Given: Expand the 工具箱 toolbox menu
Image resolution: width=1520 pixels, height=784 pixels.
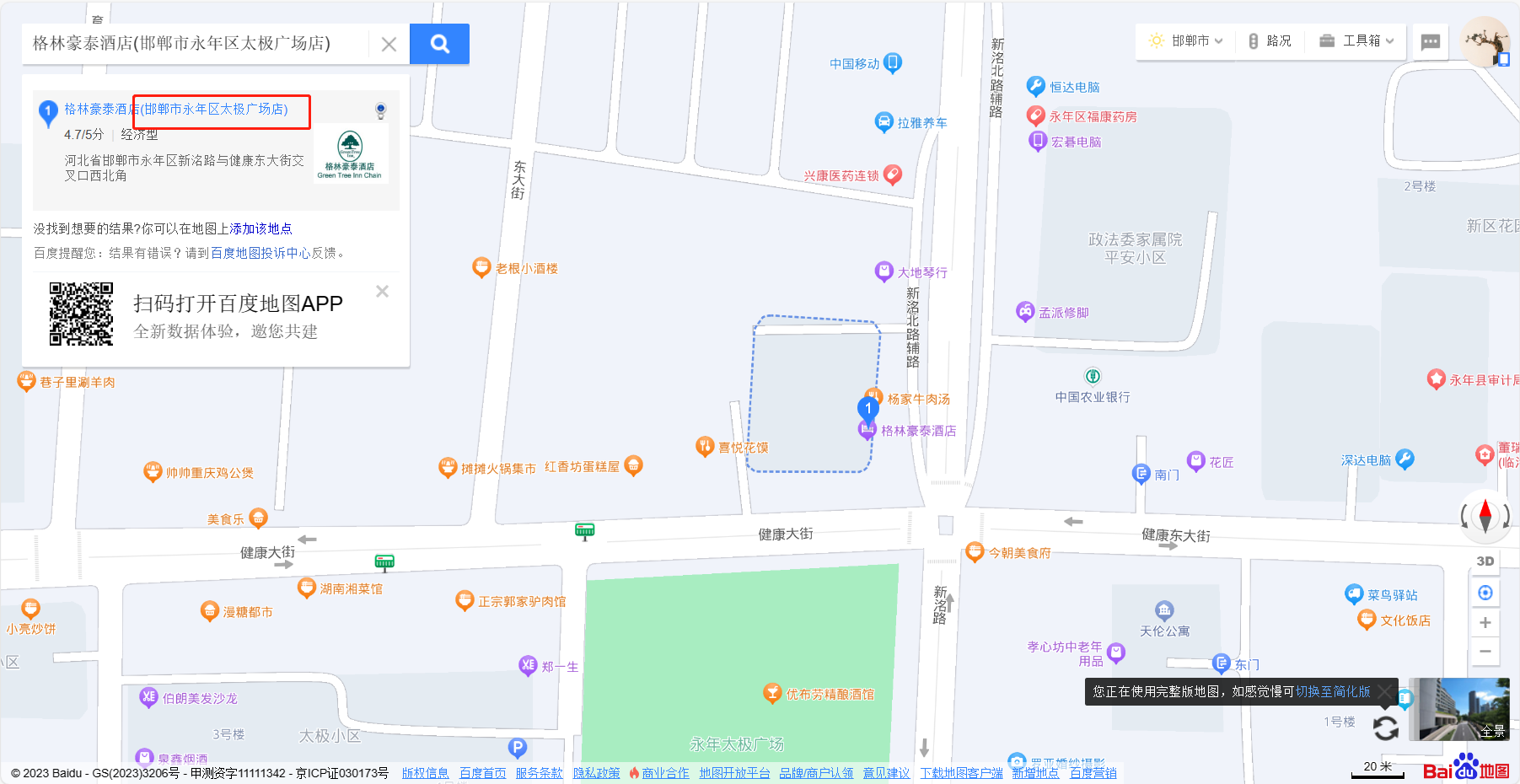Looking at the screenshot, I should [x=1356, y=40].
